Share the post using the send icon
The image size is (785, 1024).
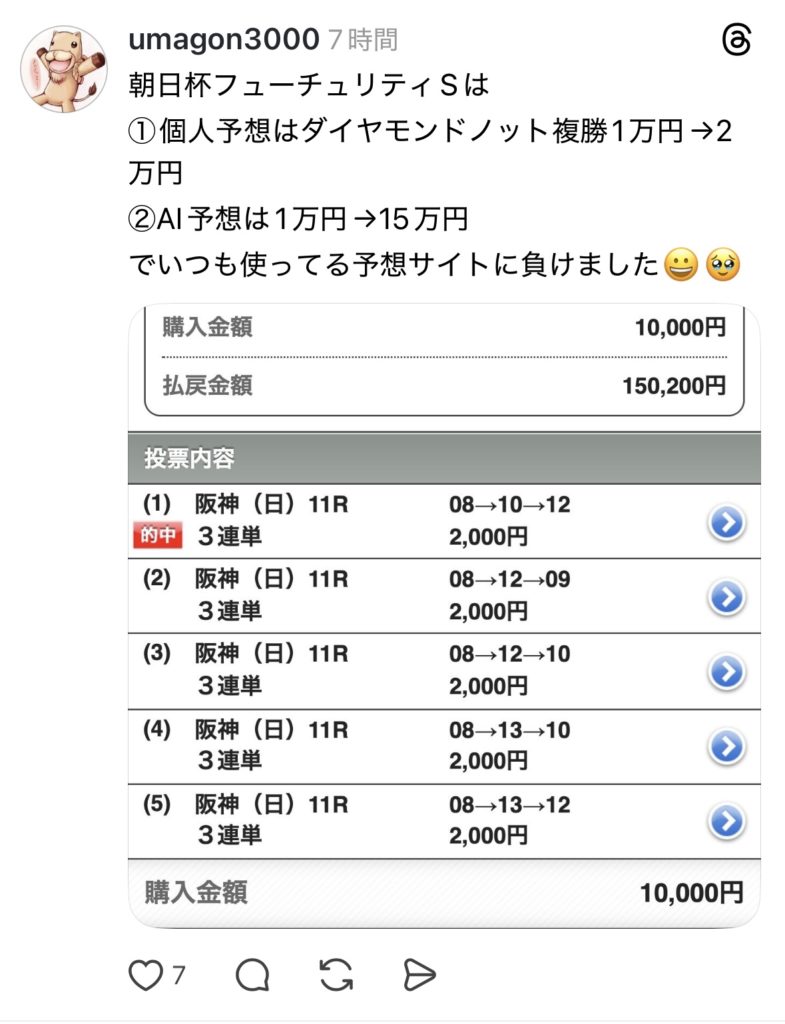419,975
